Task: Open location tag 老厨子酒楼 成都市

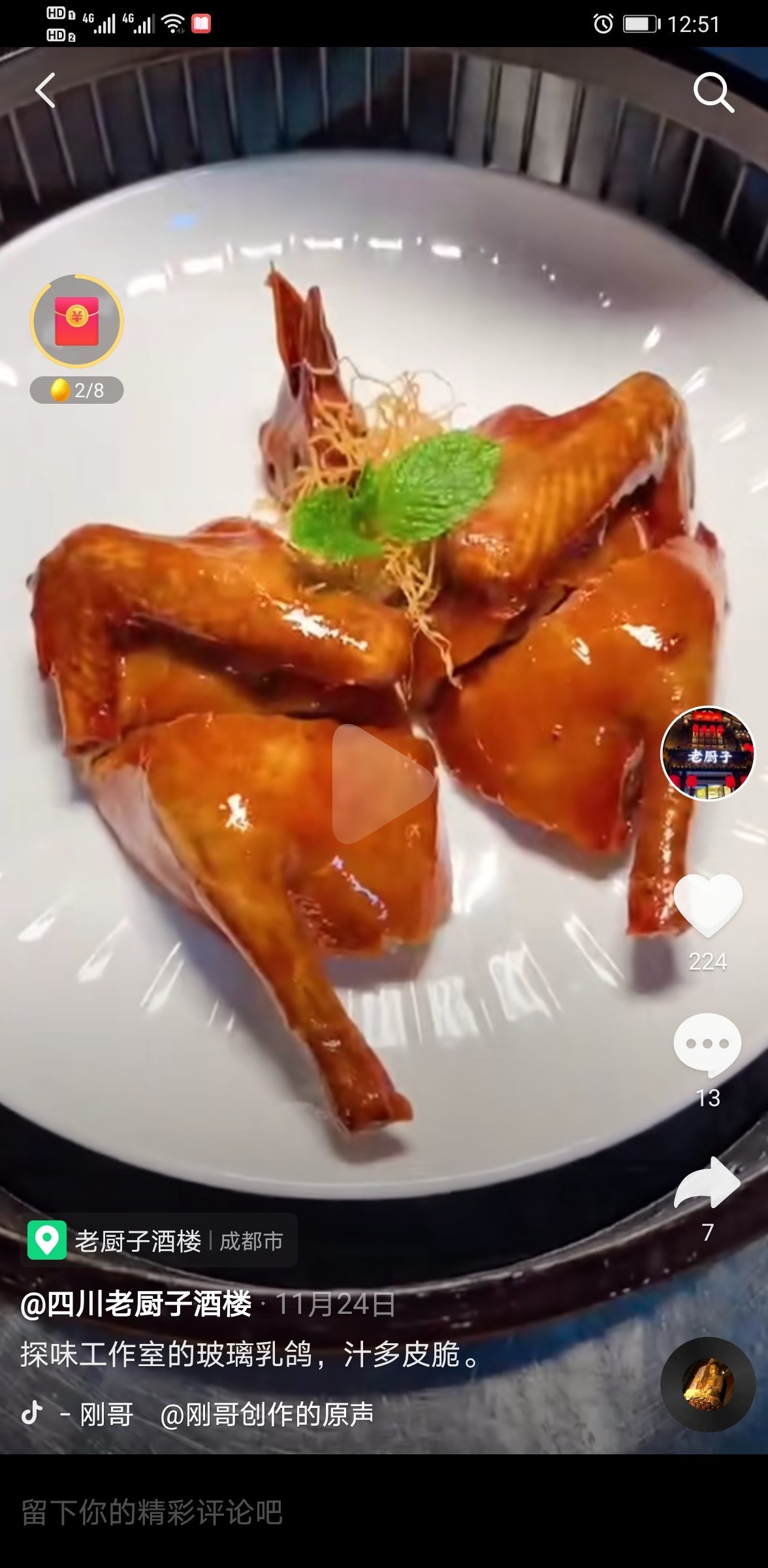Action: click(x=158, y=1241)
